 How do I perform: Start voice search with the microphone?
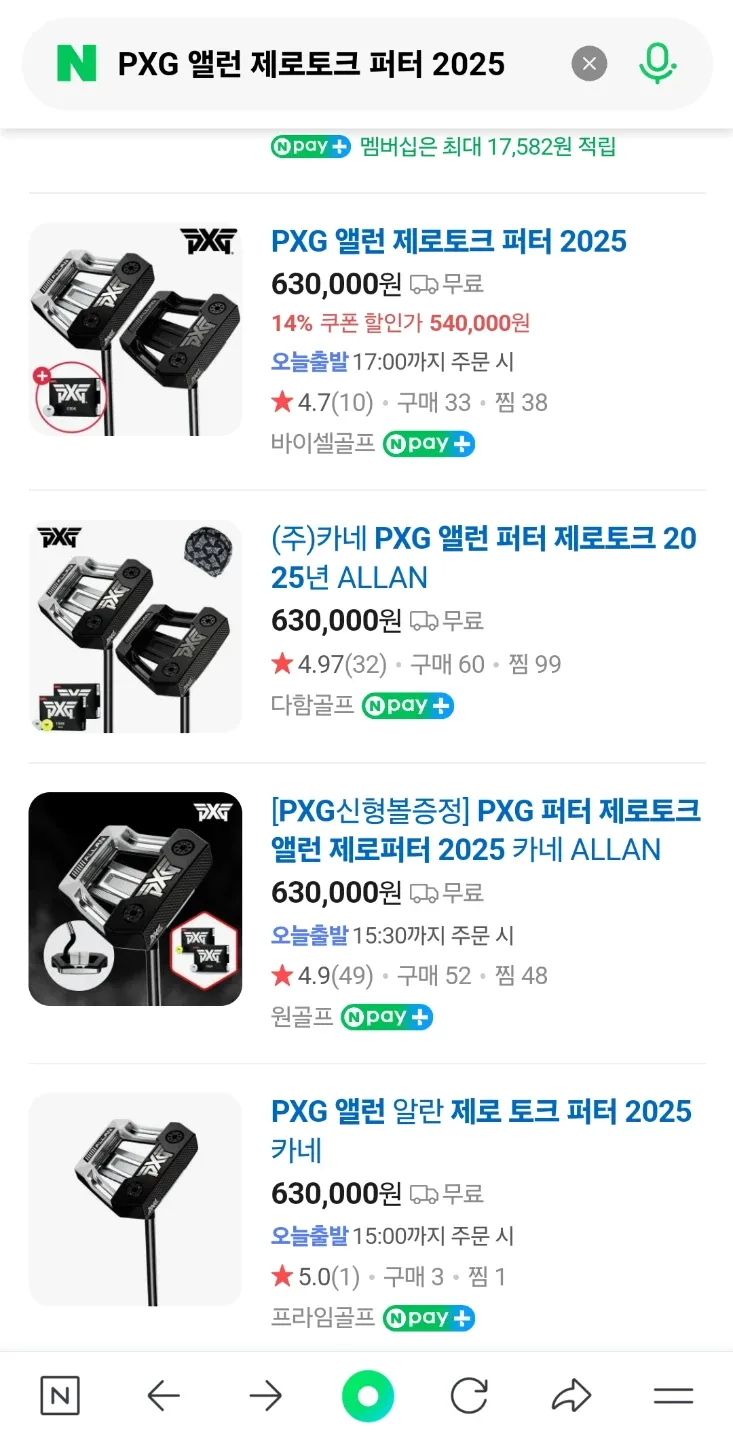coord(657,65)
